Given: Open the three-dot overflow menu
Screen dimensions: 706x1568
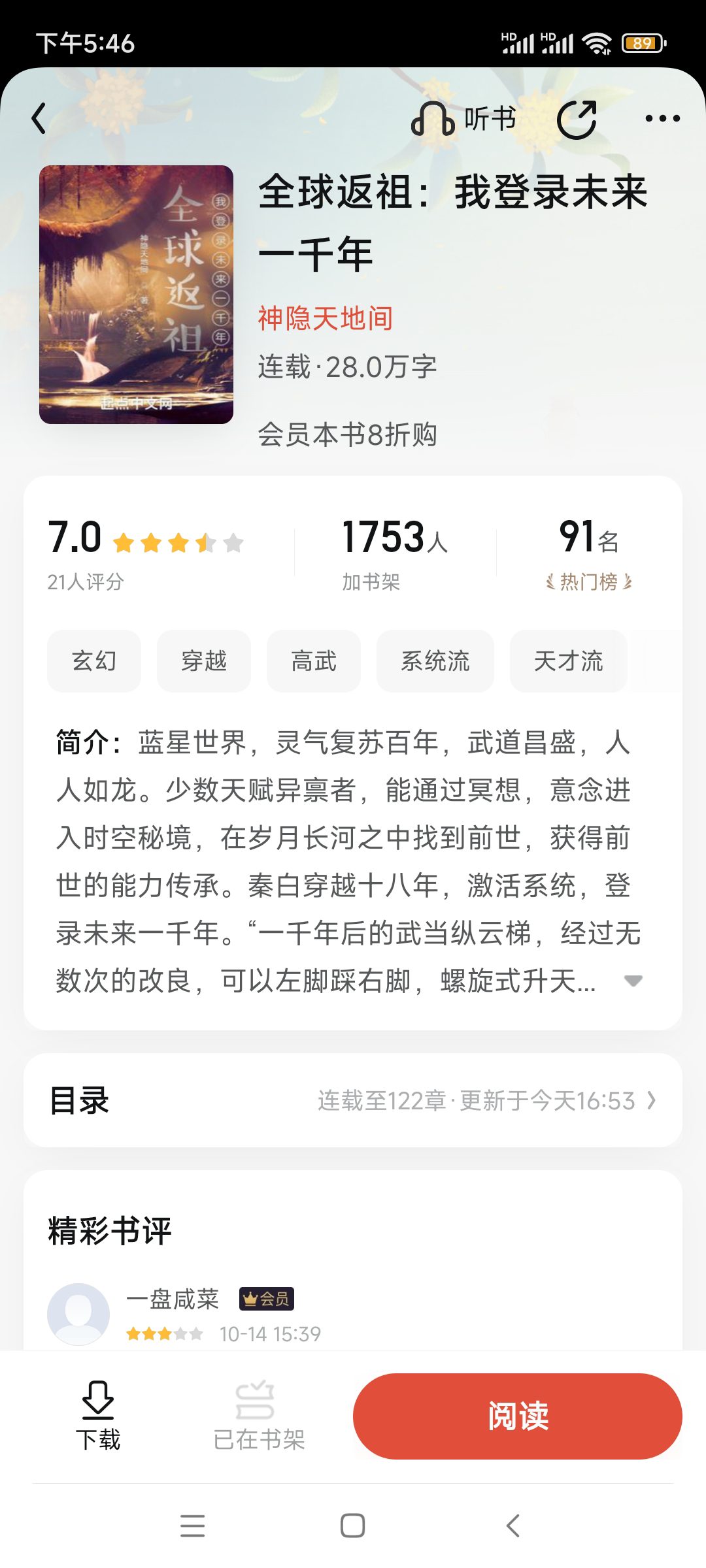Looking at the screenshot, I should click(662, 118).
